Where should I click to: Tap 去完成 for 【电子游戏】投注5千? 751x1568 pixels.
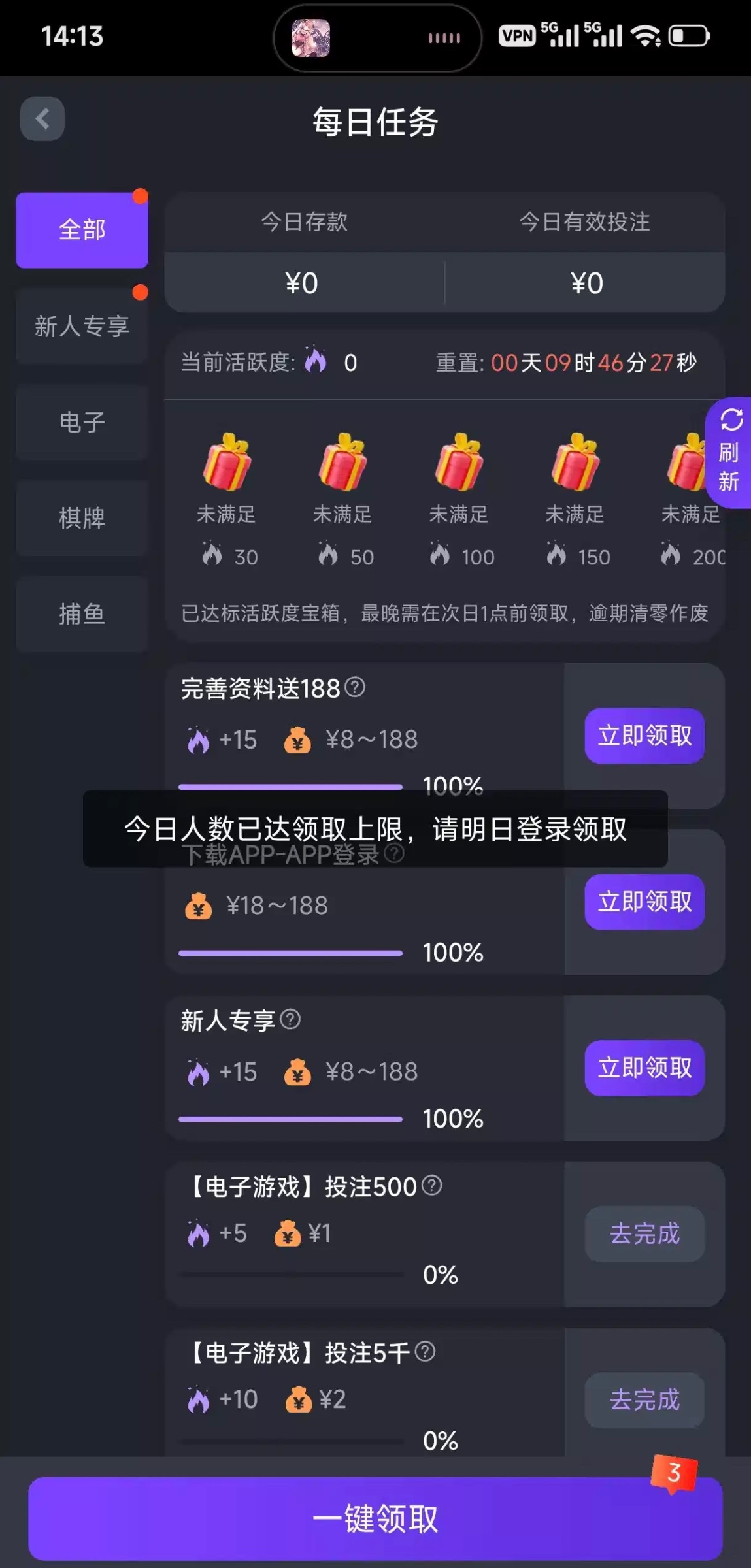pos(644,1399)
